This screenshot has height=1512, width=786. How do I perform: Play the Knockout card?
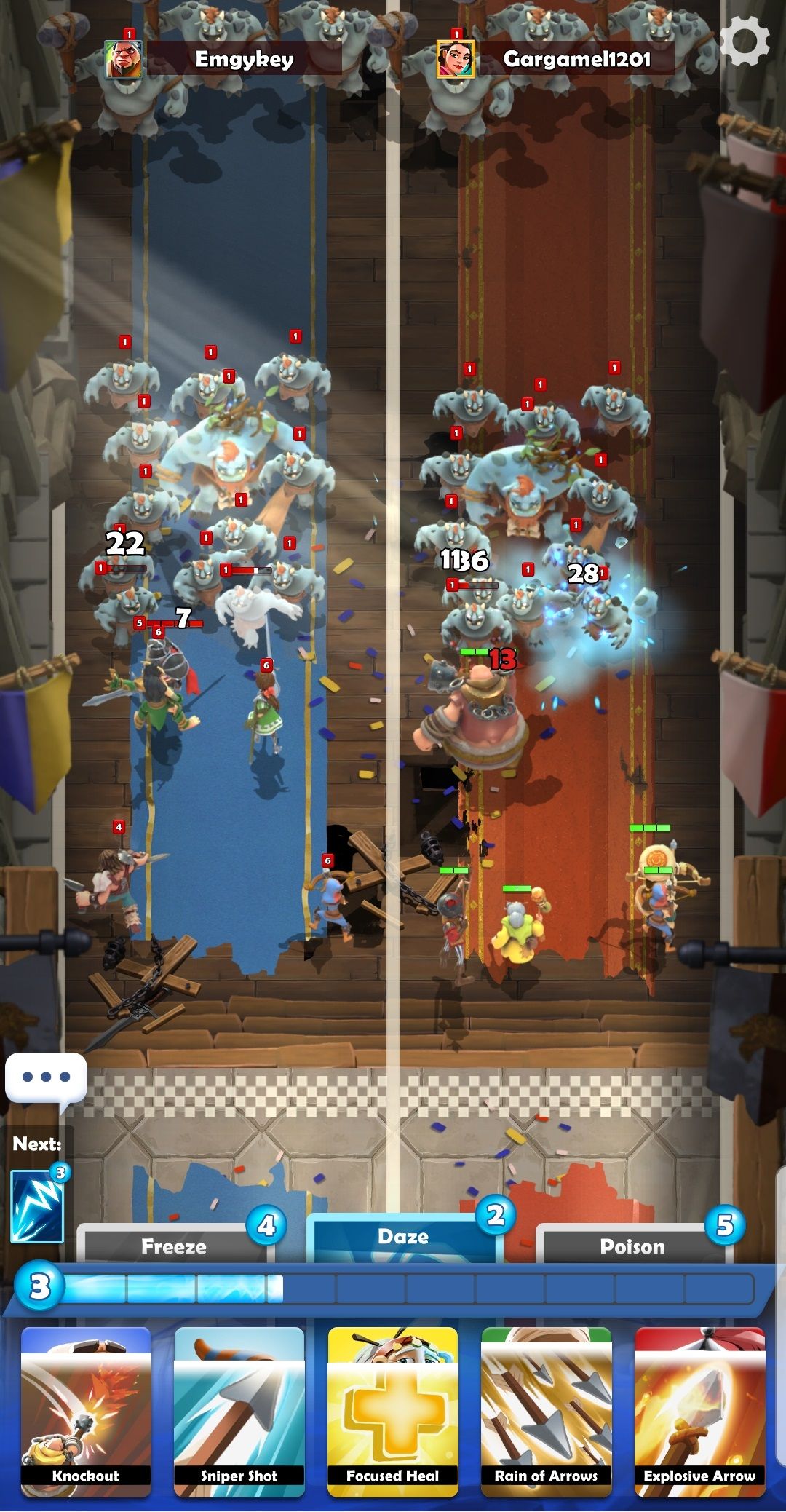86,1412
